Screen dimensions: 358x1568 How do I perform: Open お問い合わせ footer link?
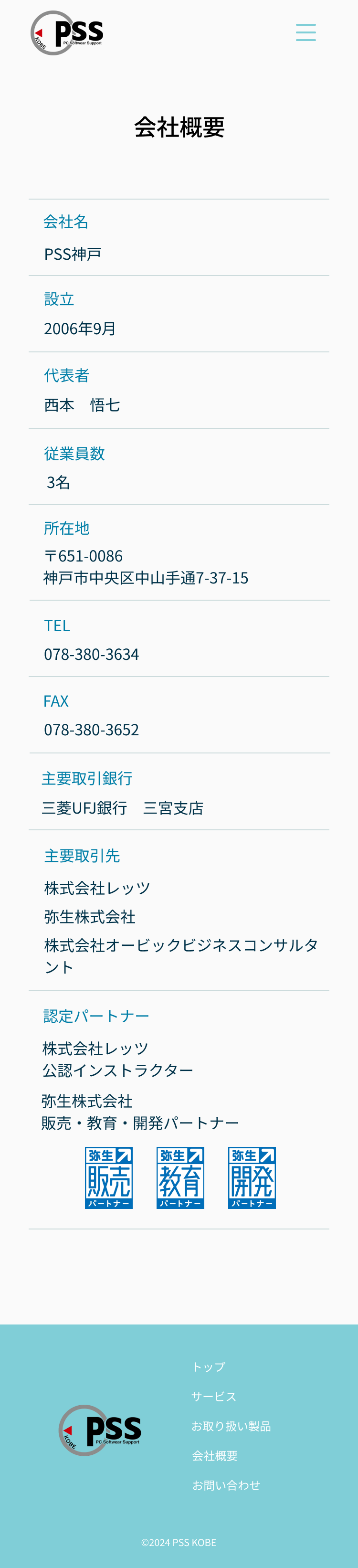tap(226, 1484)
